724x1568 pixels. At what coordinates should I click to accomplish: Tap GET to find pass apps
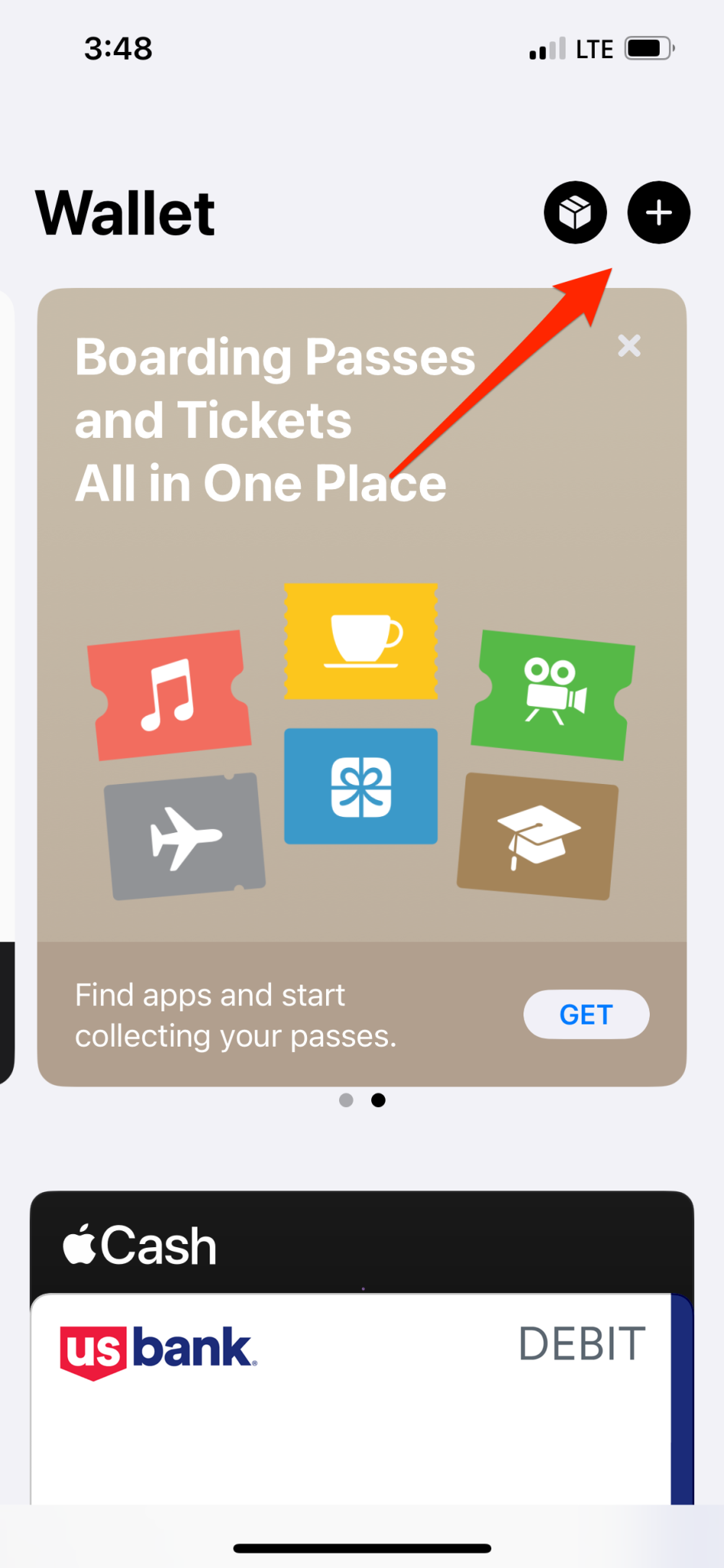pyautogui.click(x=586, y=1014)
